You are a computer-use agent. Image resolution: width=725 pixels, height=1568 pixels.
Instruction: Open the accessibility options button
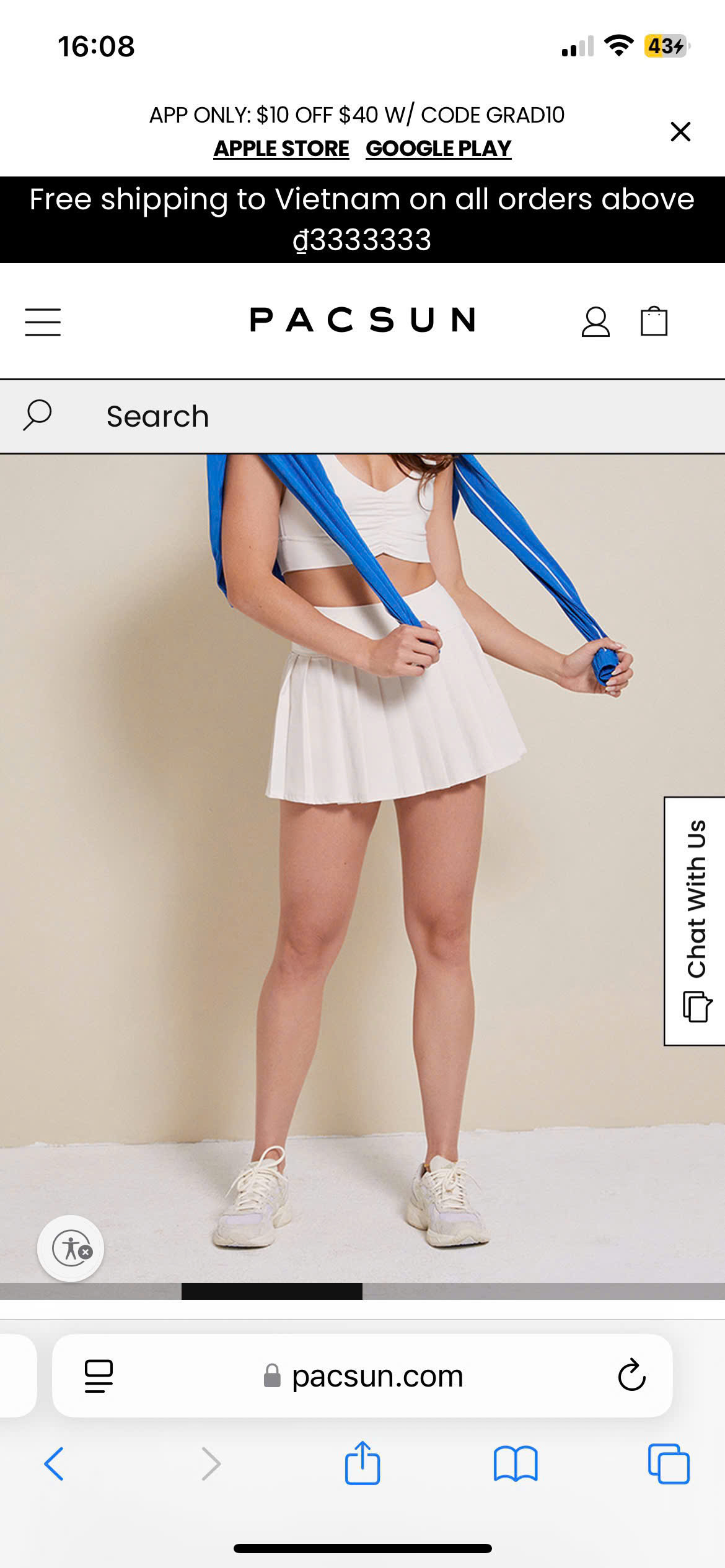tap(71, 1248)
